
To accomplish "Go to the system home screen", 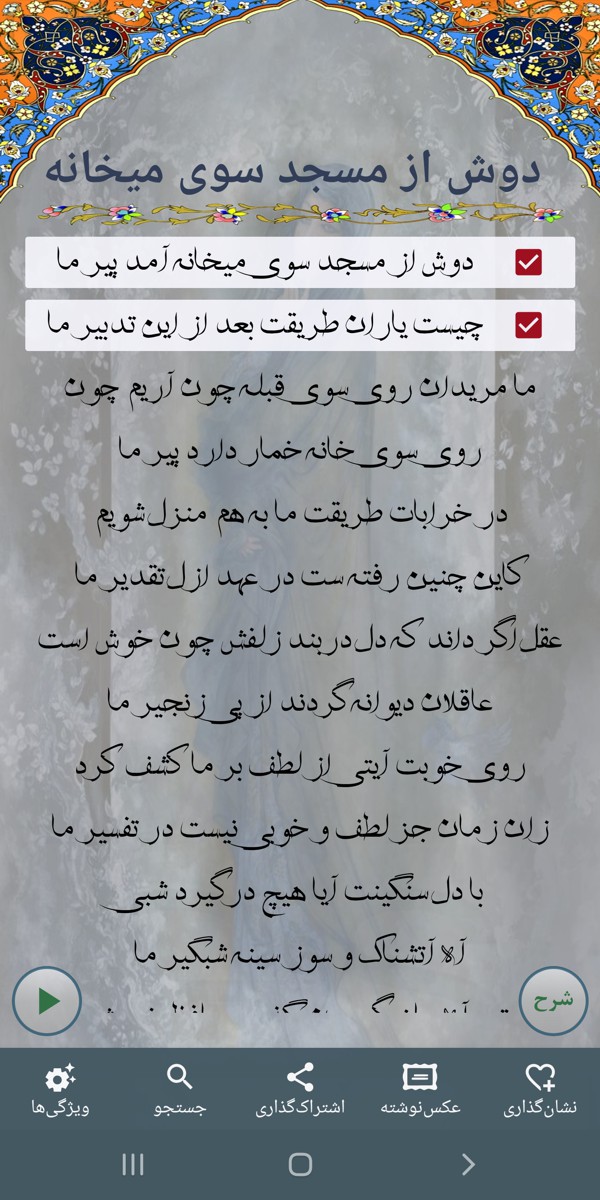I will [x=300, y=1164].
